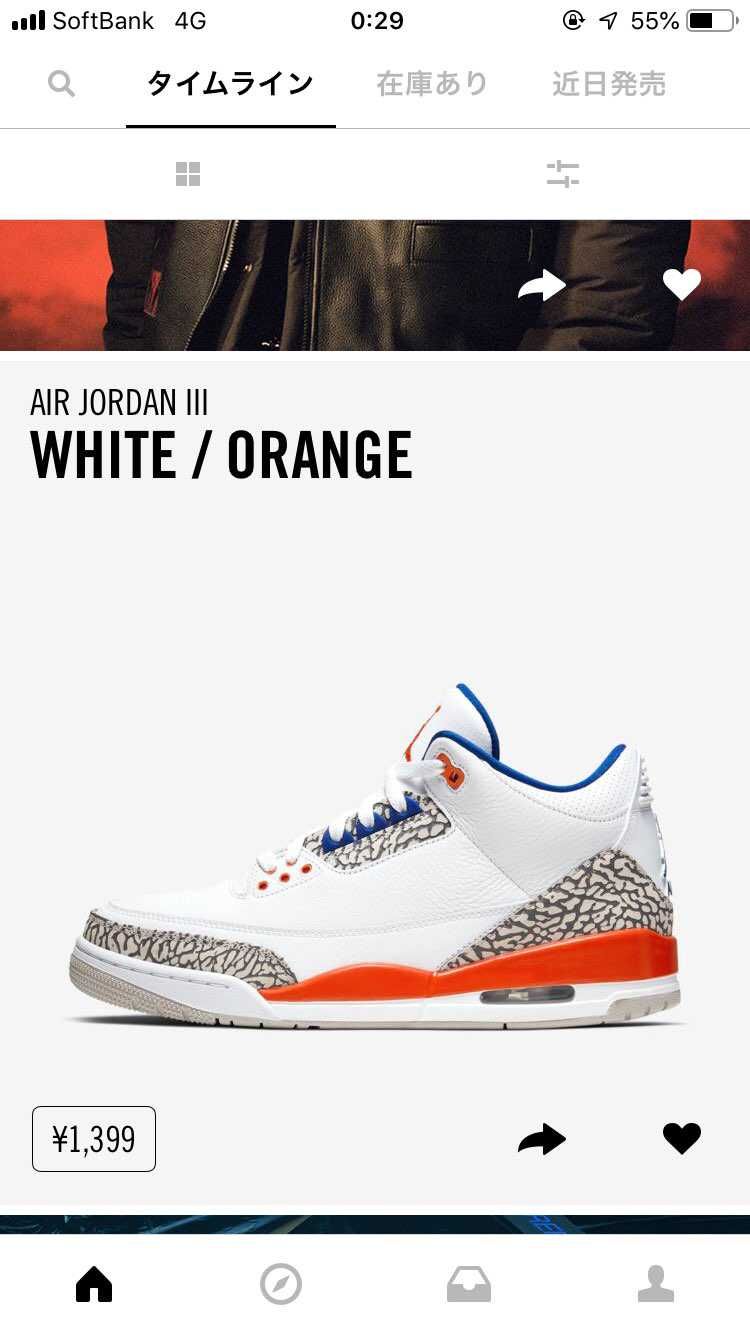750x1334 pixels.
Task: Switch to the 在庫あり tab
Action: (431, 84)
